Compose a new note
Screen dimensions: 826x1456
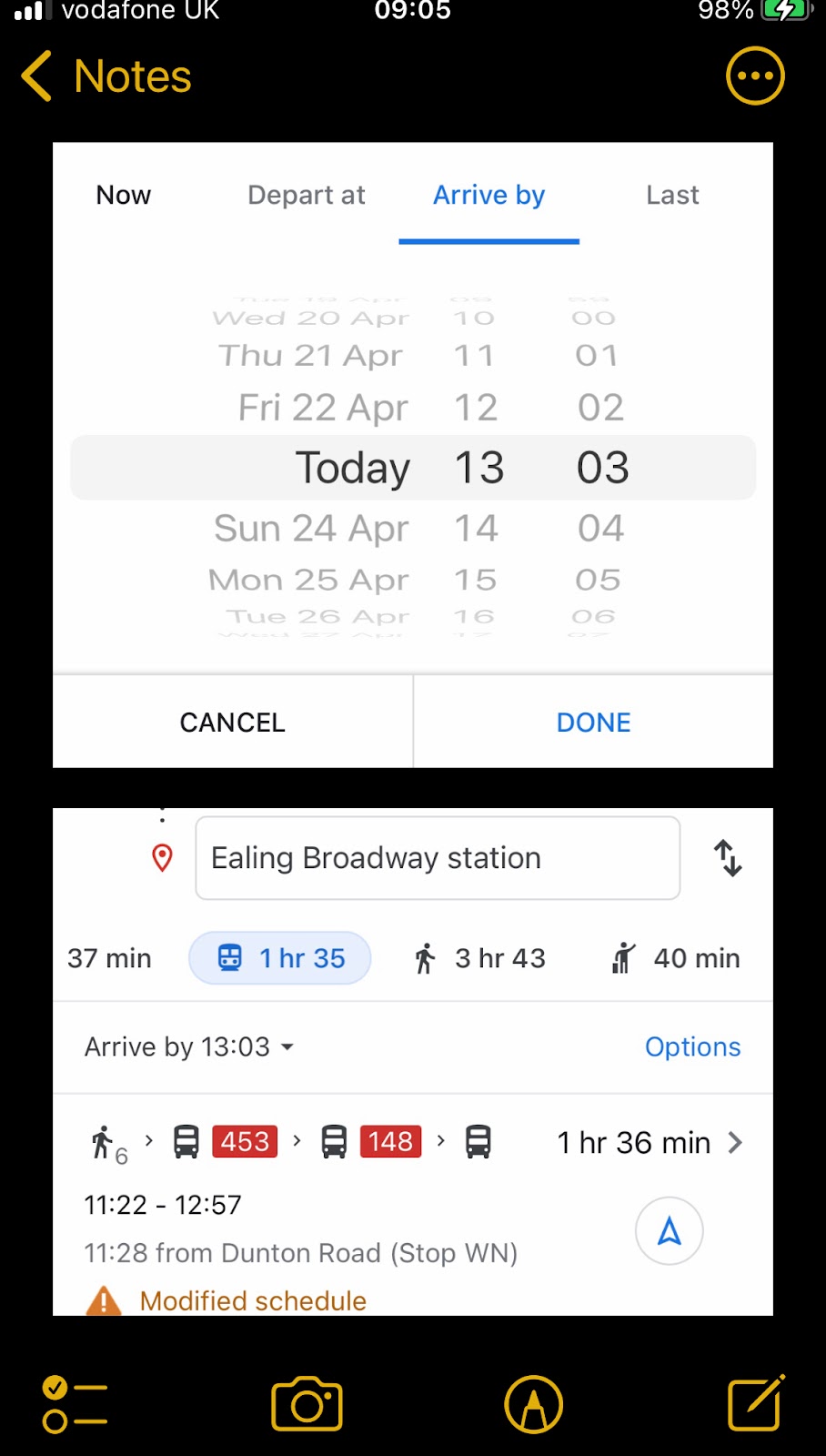pyautogui.click(x=756, y=1402)
